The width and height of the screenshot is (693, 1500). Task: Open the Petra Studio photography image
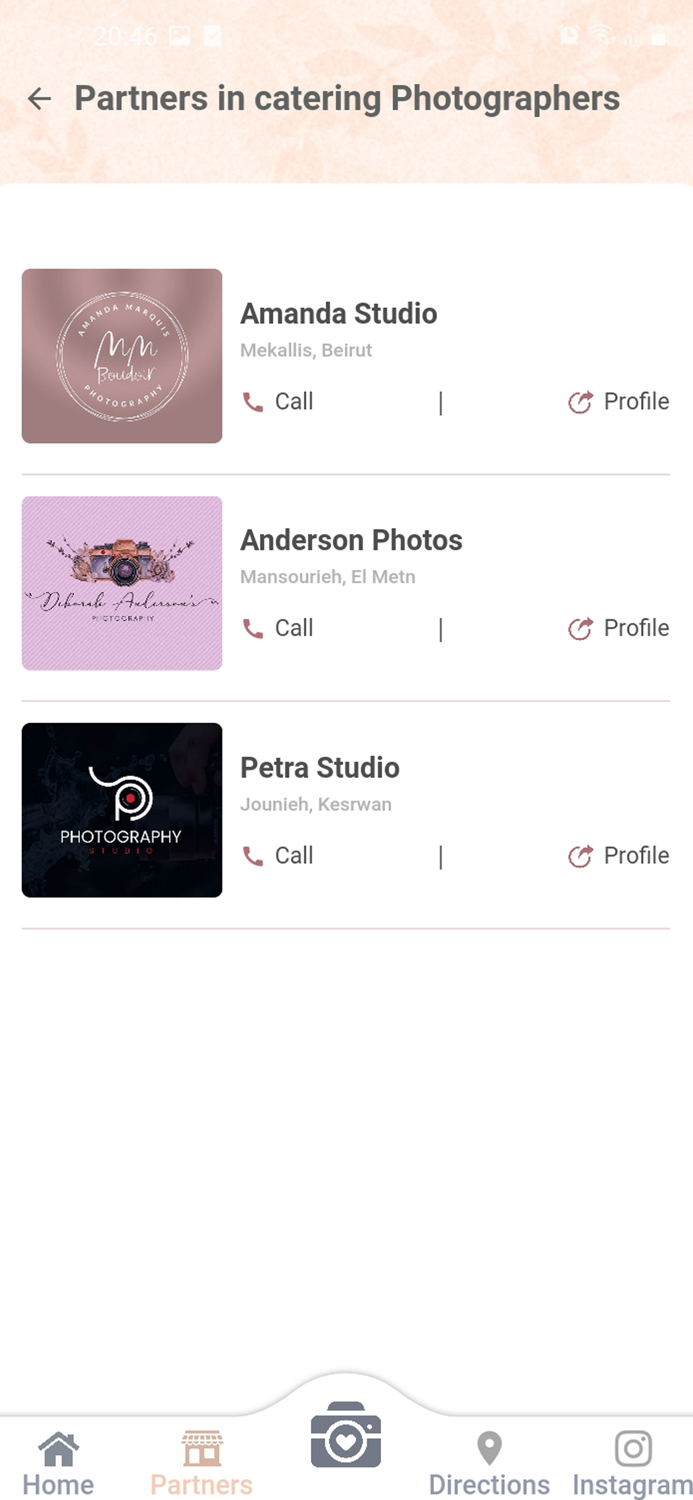122,810
